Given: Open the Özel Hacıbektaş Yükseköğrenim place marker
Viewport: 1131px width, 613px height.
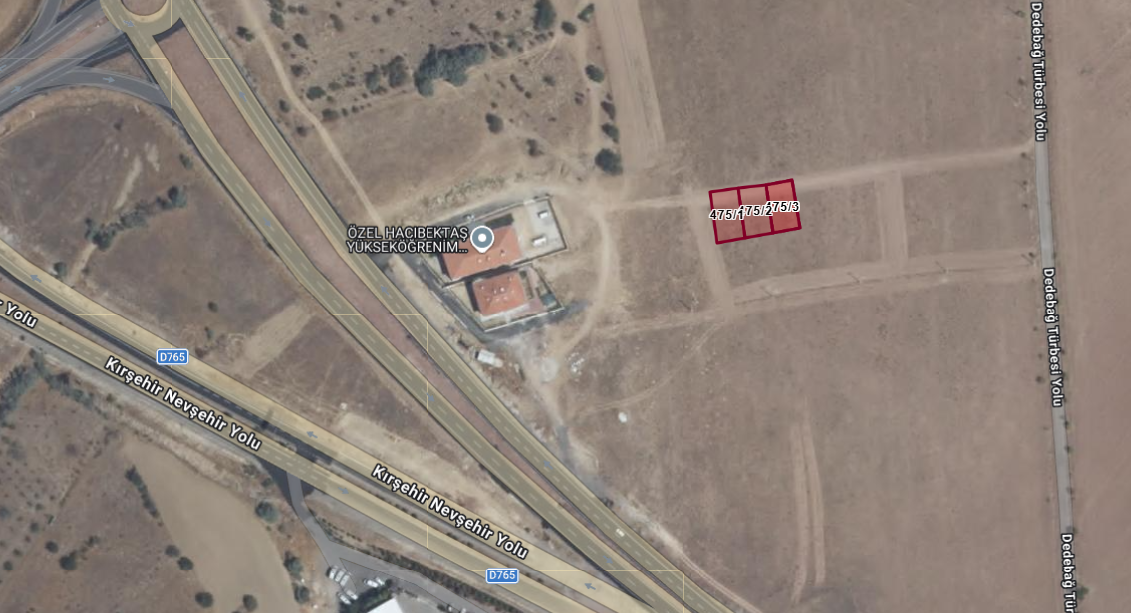Looking at the screenshot, I should pos(482,238).
